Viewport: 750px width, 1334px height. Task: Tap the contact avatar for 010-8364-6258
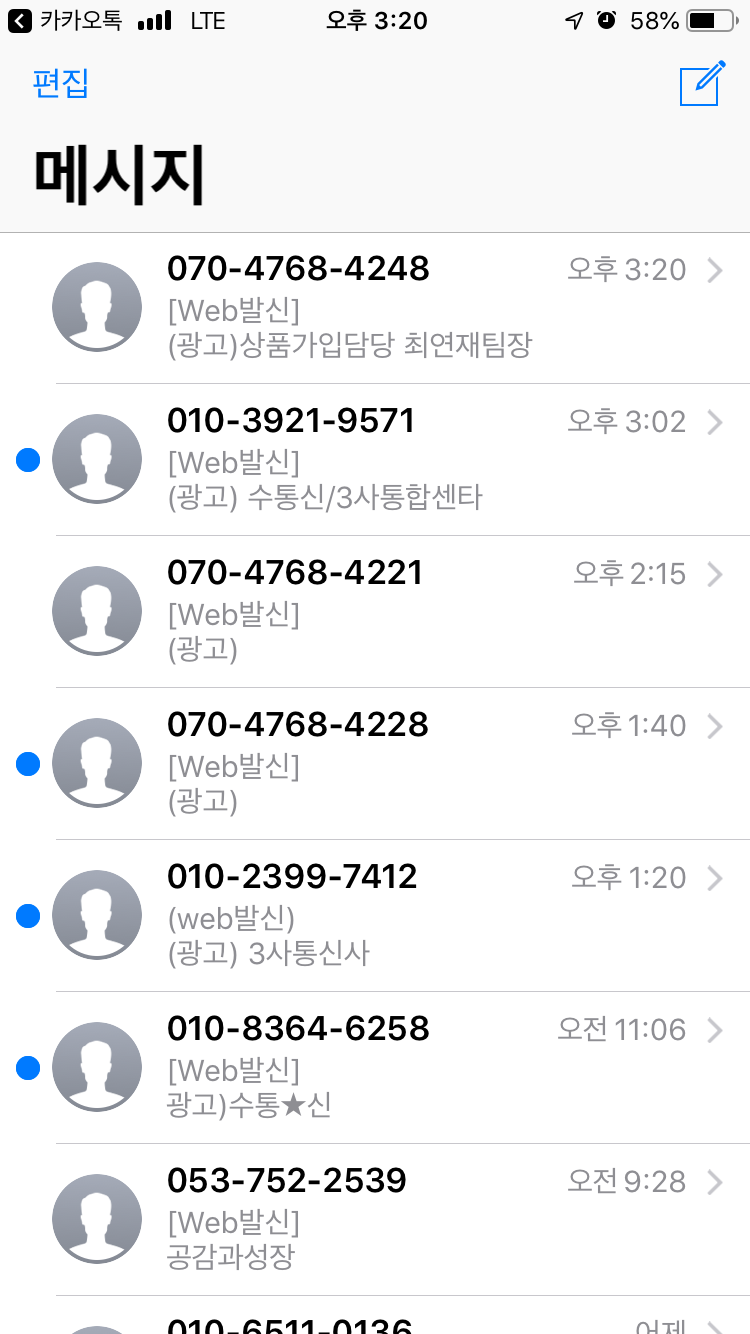[x=97, y=1067]
